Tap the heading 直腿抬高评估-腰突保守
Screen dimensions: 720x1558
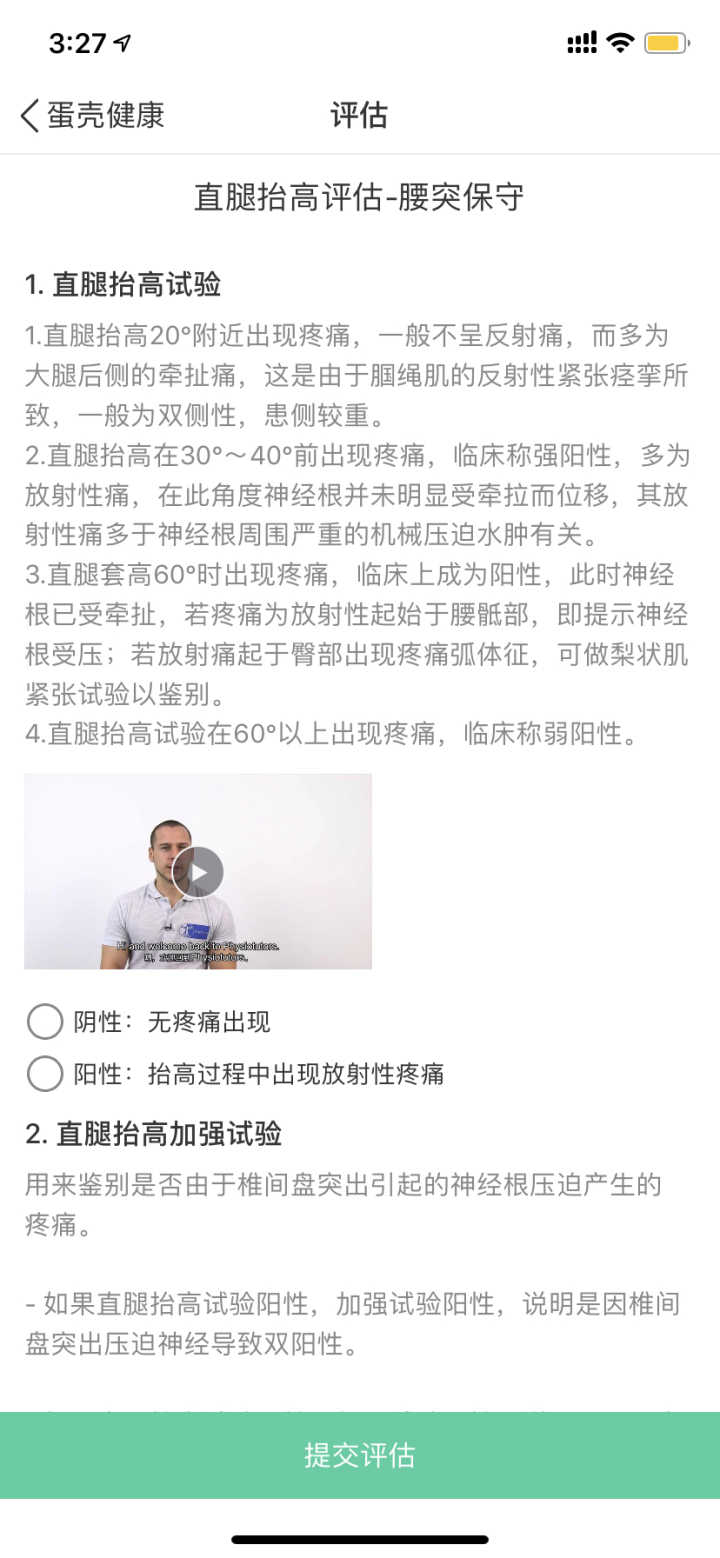[x=360, y=197]
